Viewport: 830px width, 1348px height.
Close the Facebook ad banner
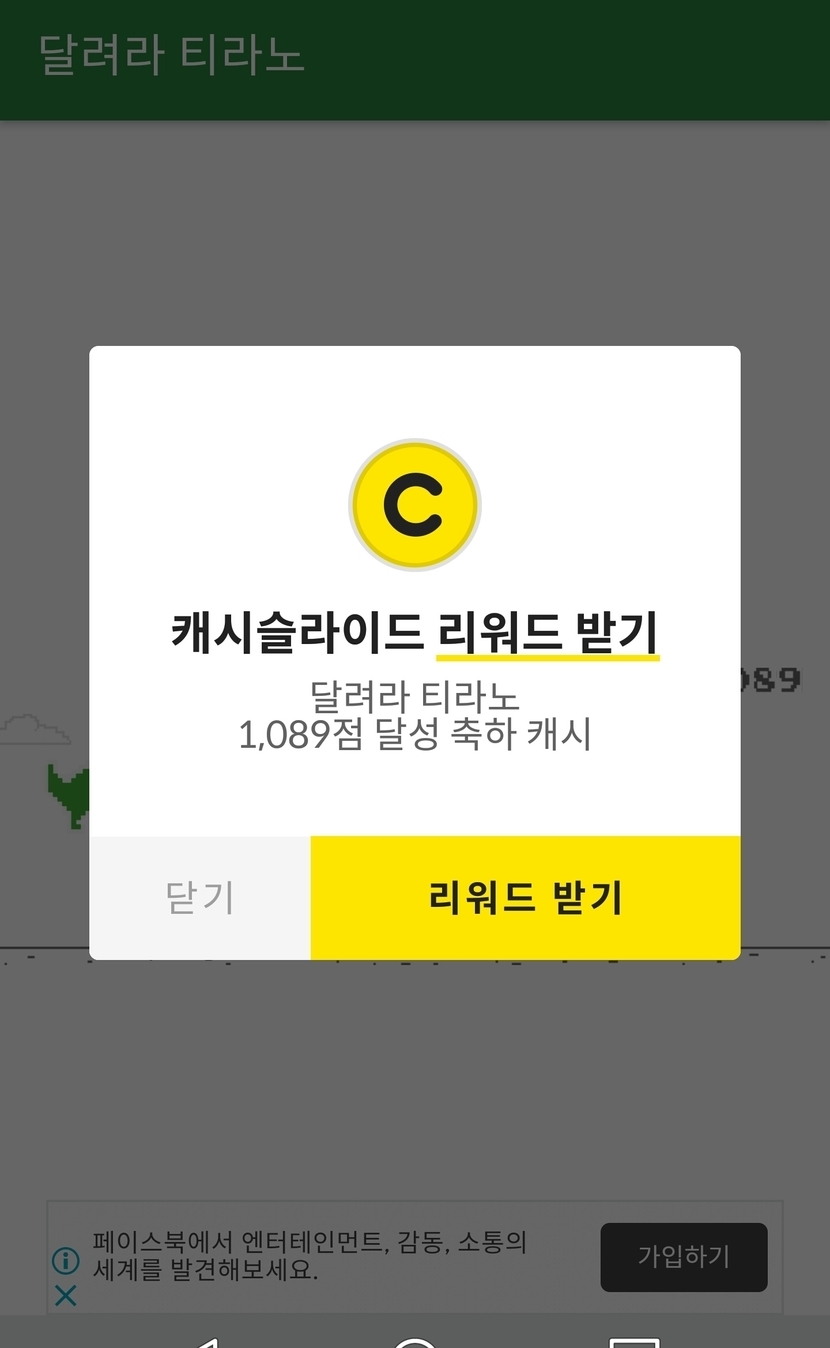coord(66,1296)
